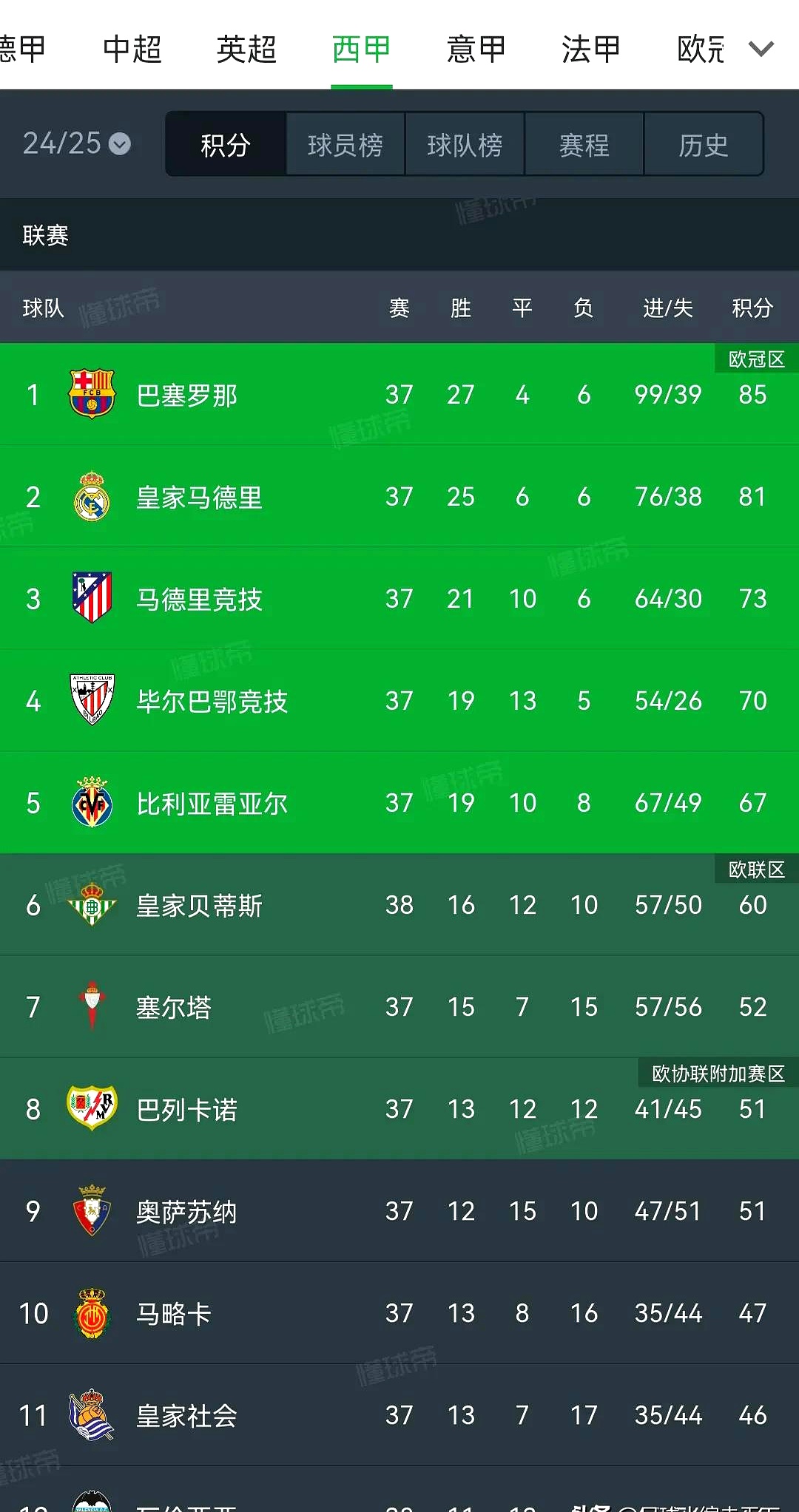Screen dimensions: 799x1512
Task: Switch to the 英超 league tab
Action: (x=246, y=50)
